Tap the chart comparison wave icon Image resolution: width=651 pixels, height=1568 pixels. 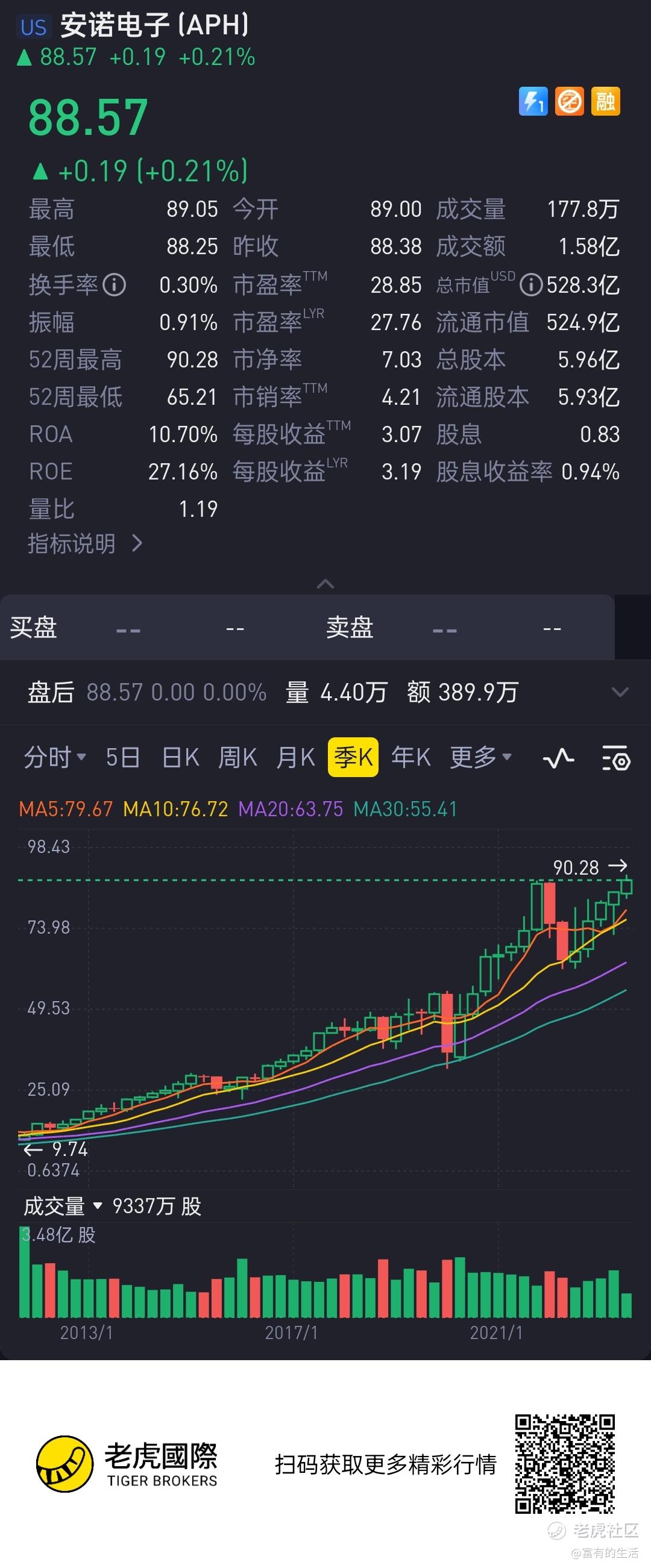click(x=558, y=758)
